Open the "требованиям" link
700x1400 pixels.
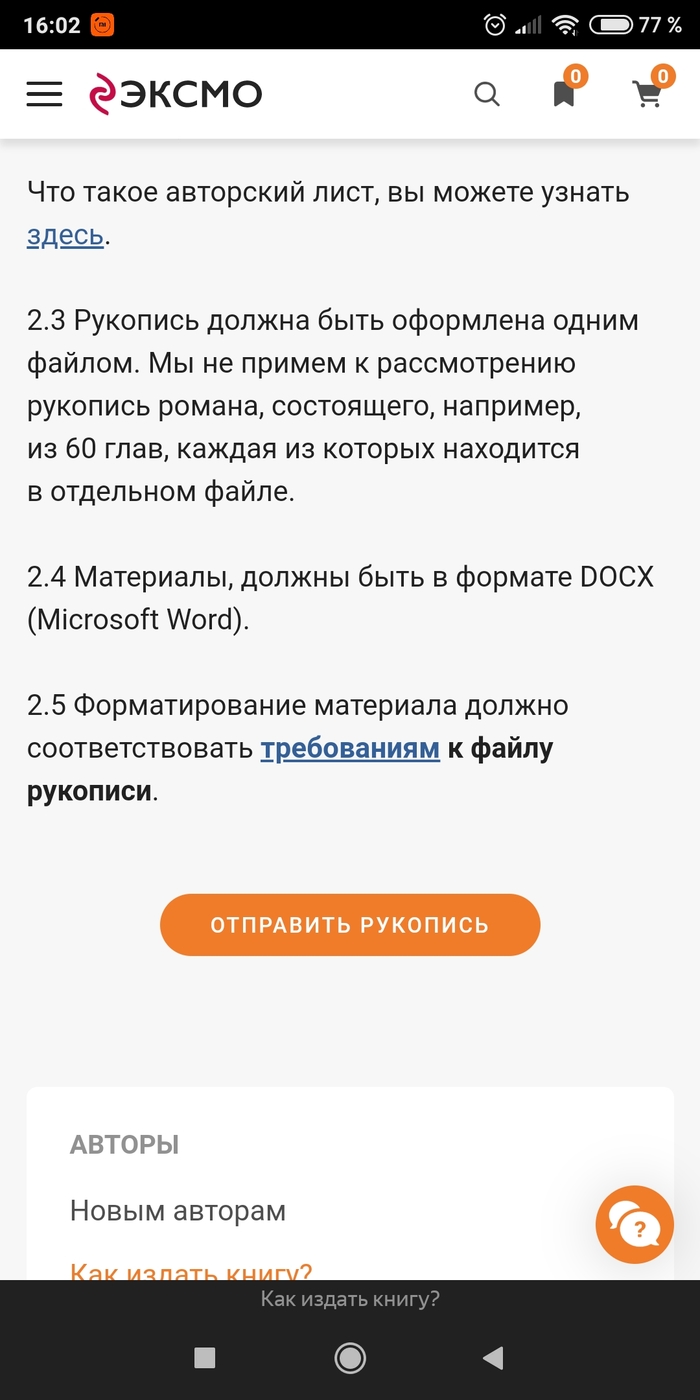350,748
